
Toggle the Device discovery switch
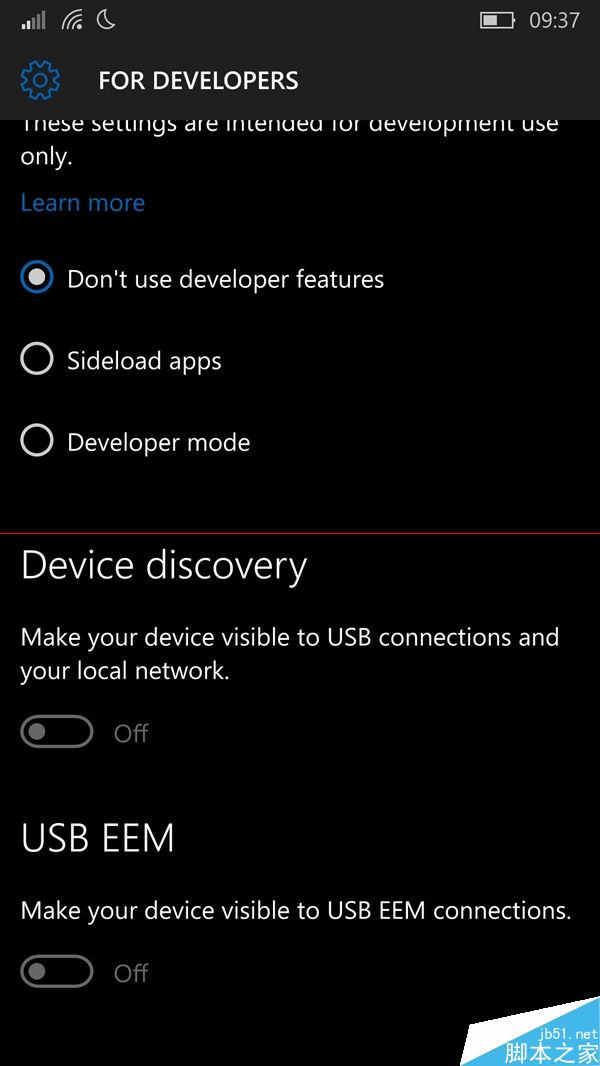57,733
